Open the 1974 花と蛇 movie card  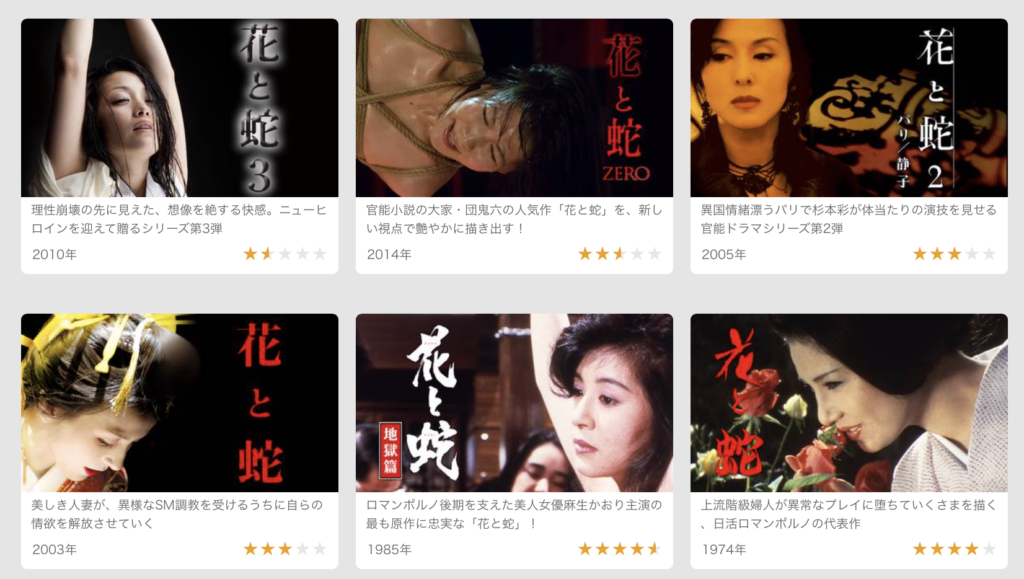point(848,403)
